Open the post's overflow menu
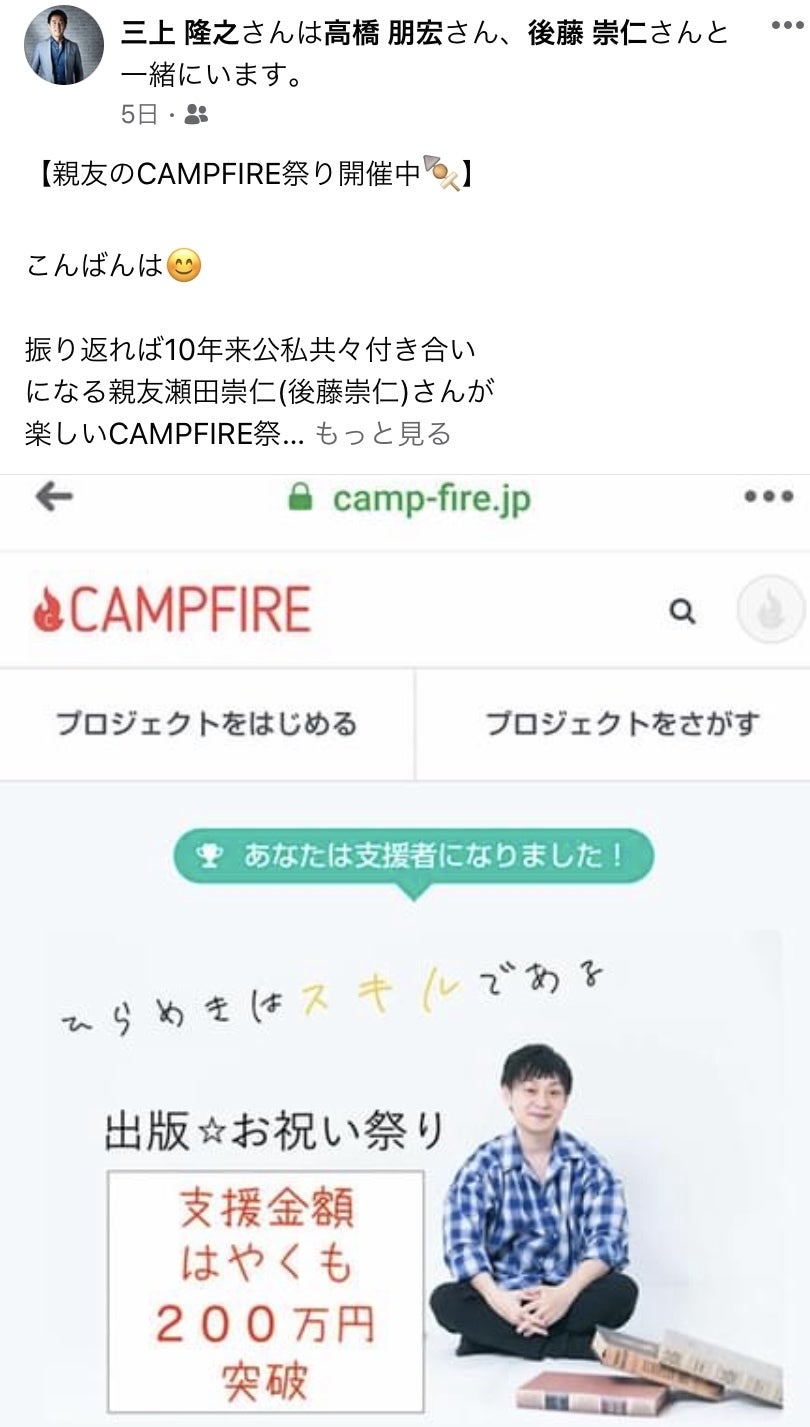The width and height of the screenshot is (810, 1427). pyautogui.click(x=787, y=26)
